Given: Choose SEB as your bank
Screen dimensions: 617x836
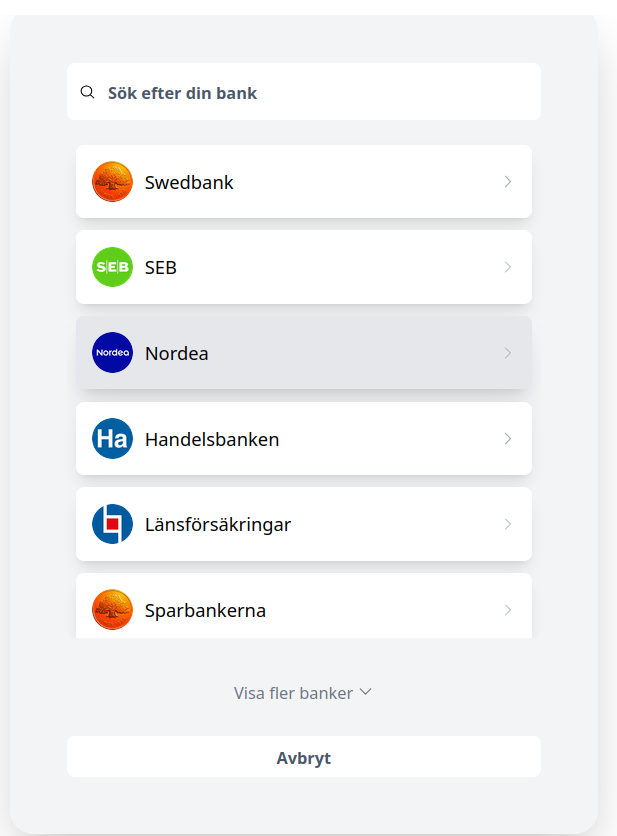Looking at the screenshot, I should 303,267.
